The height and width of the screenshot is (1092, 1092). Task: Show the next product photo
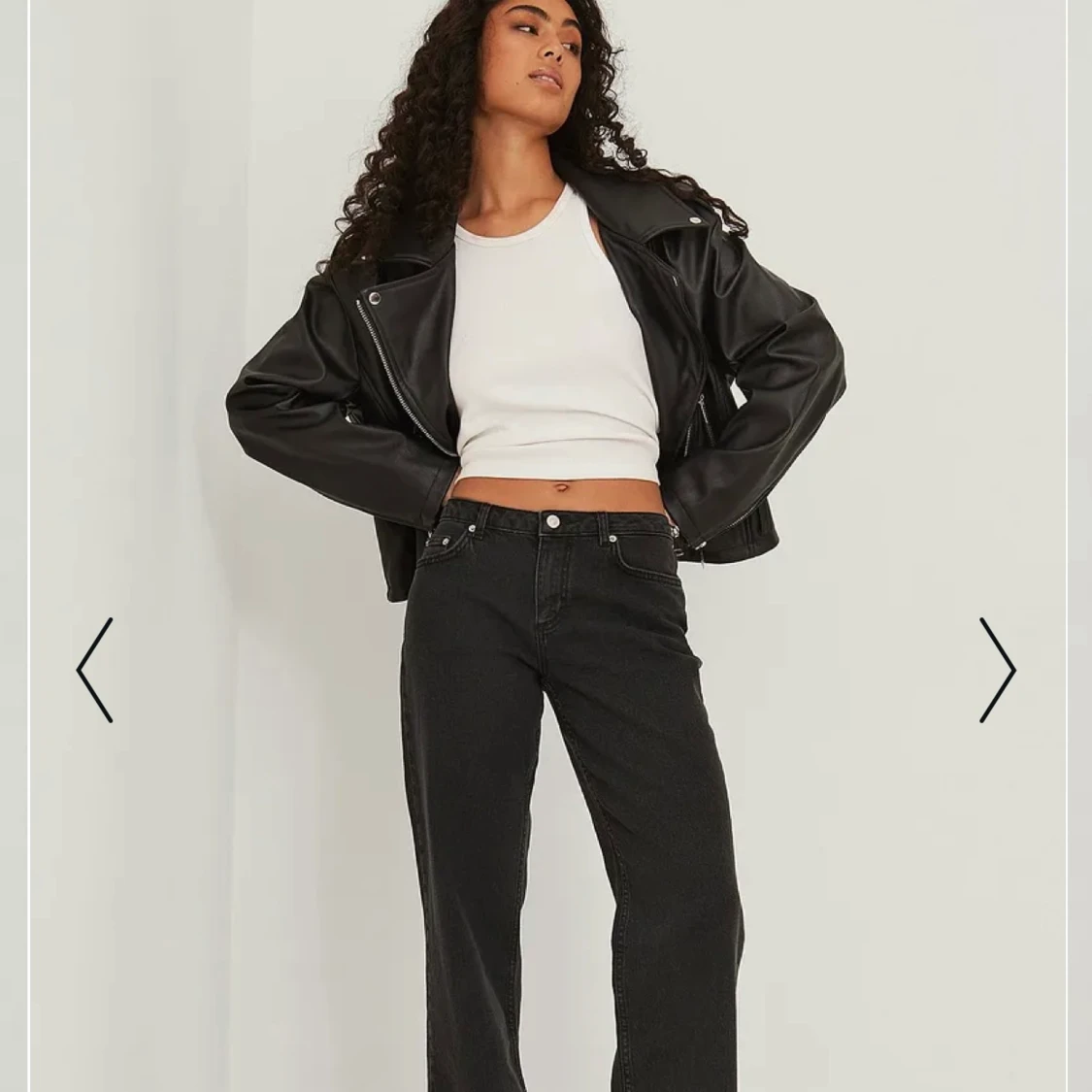[x=997, y=670]
